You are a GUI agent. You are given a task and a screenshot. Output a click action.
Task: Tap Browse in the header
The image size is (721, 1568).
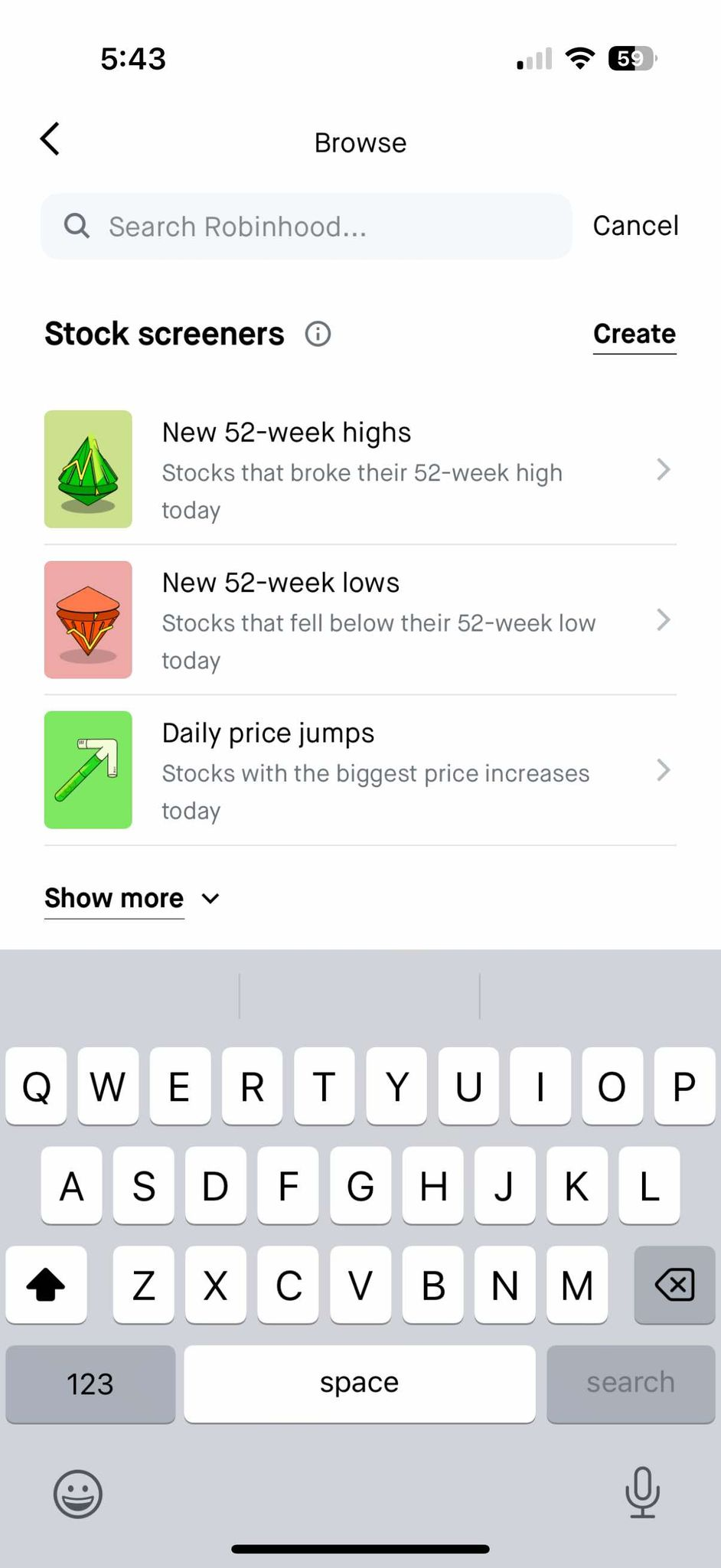pyautogui.click(x=360, y=142)
